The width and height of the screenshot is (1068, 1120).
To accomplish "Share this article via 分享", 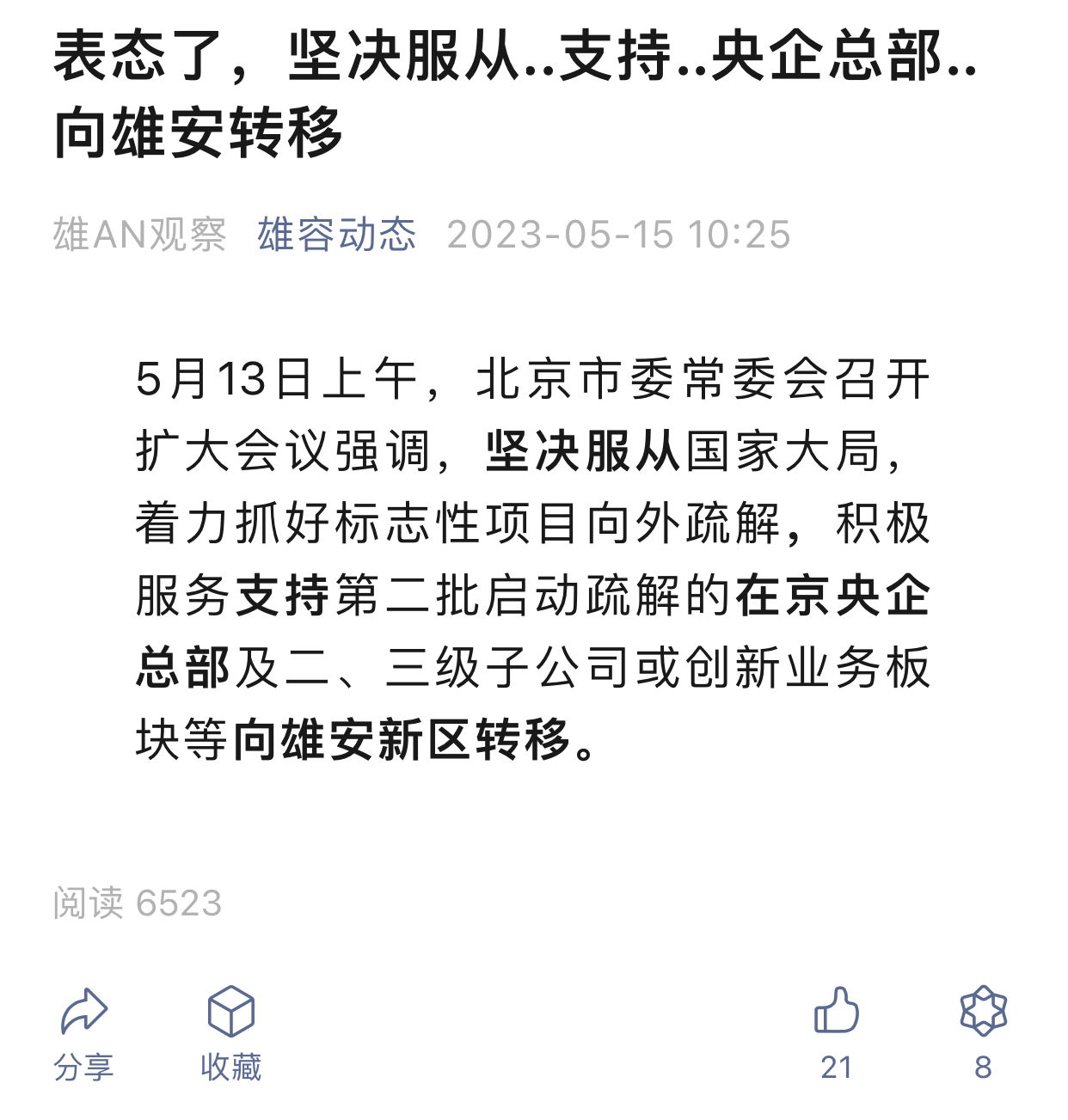I will click(83, 1034).
